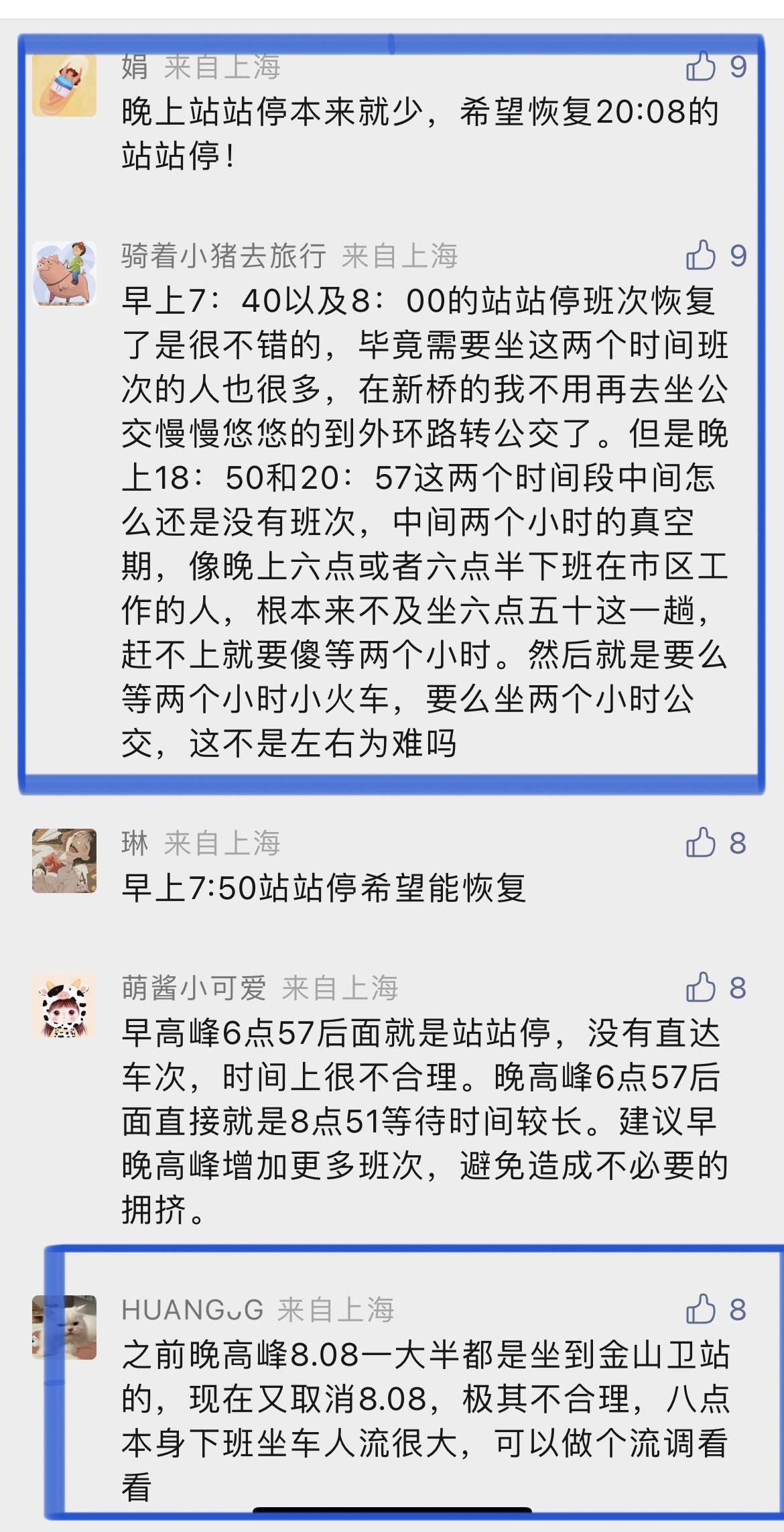Like HUANGJG's comment about 8.08
Image resolution: width=784 pixels, height=1532 pixels.
(701, 1309)
